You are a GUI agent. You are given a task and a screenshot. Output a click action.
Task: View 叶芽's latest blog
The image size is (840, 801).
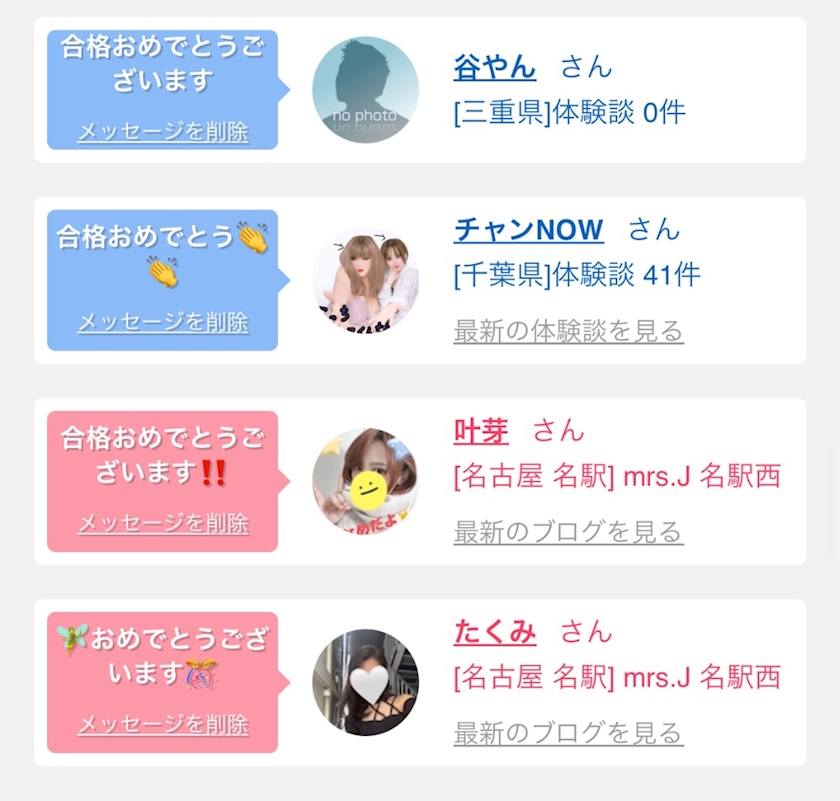(x=568, y=531)
